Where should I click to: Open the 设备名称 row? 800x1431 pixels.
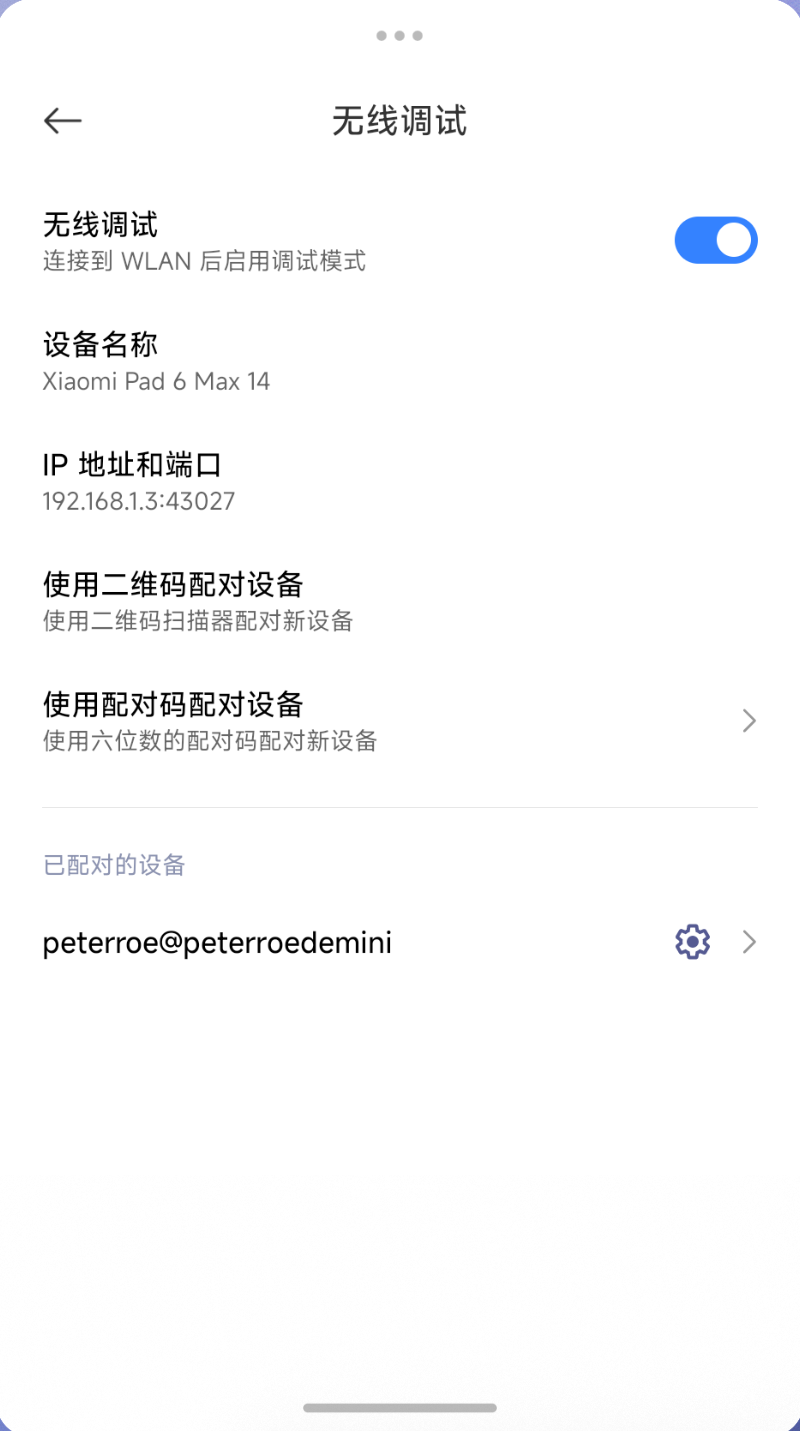(400, 362)
